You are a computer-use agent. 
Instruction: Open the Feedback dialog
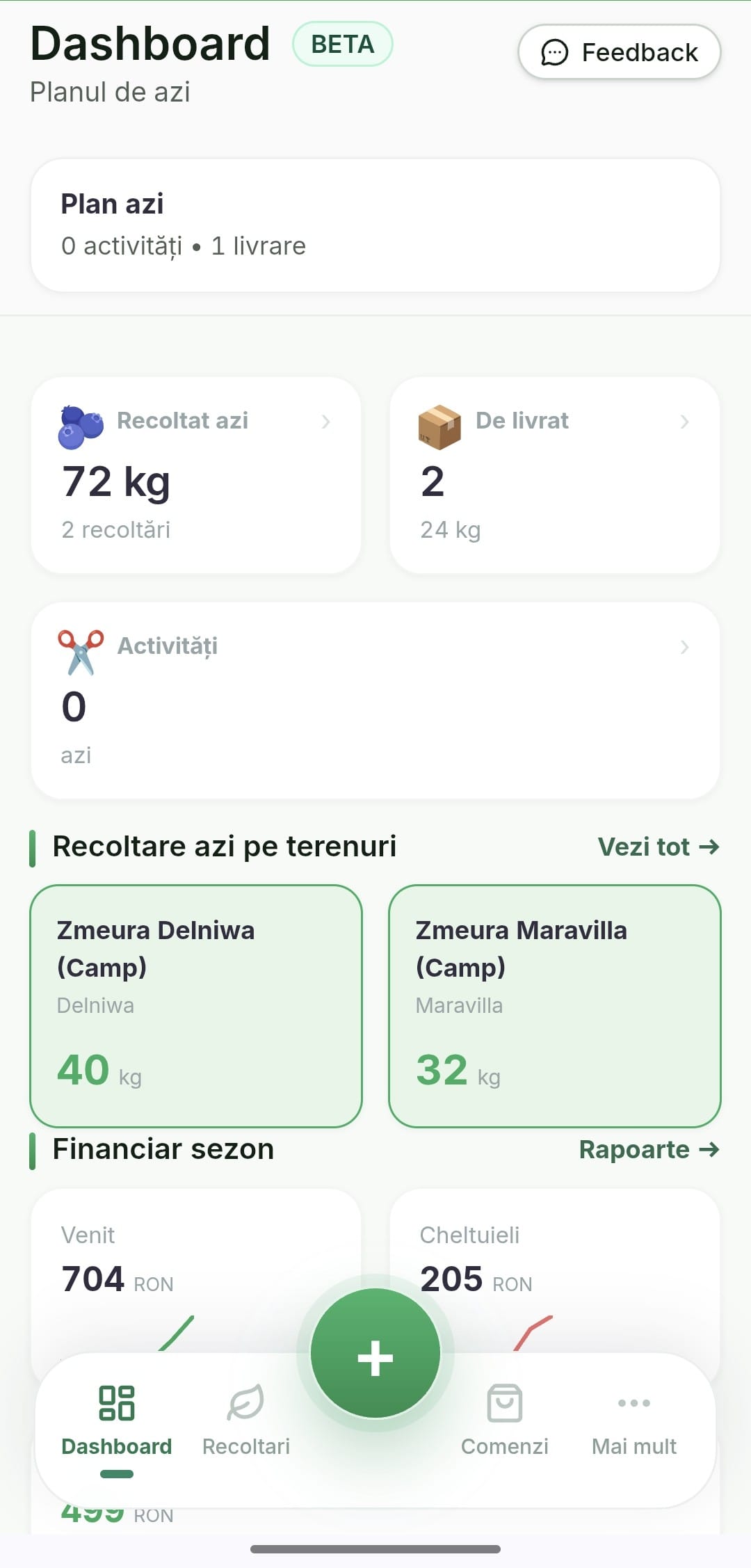coord(617,51)
